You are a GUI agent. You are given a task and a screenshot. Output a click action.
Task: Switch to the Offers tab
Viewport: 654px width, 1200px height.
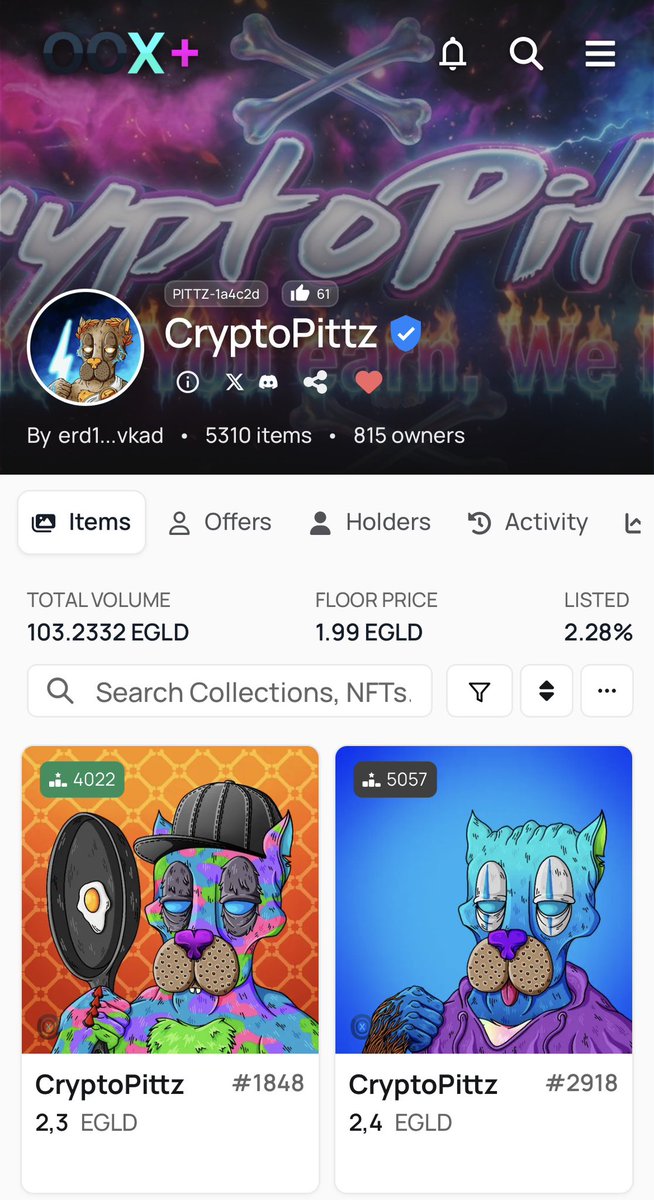pos(220,522)
